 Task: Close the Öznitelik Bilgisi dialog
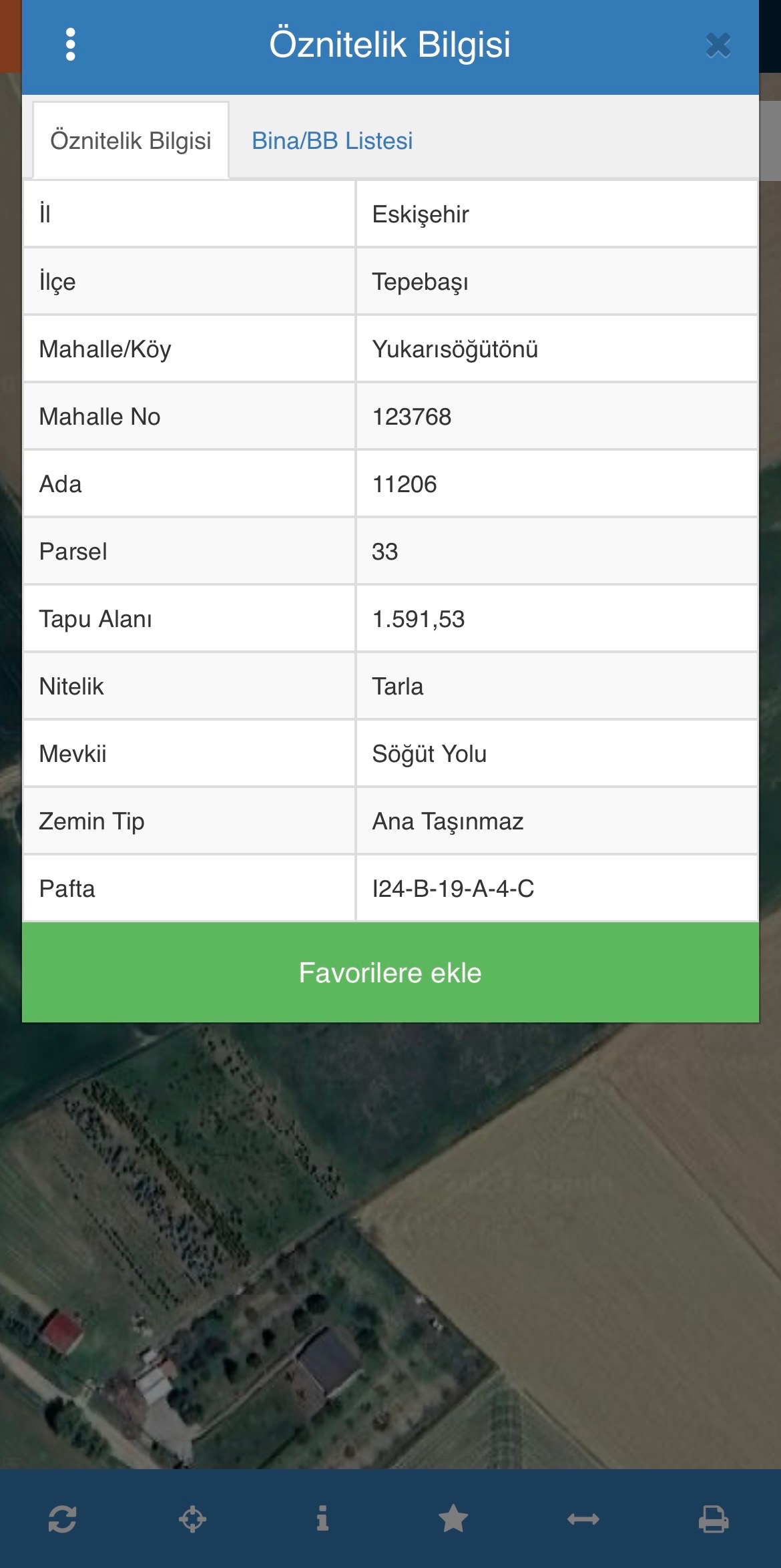pyautogui.click(x=718, y=45)
